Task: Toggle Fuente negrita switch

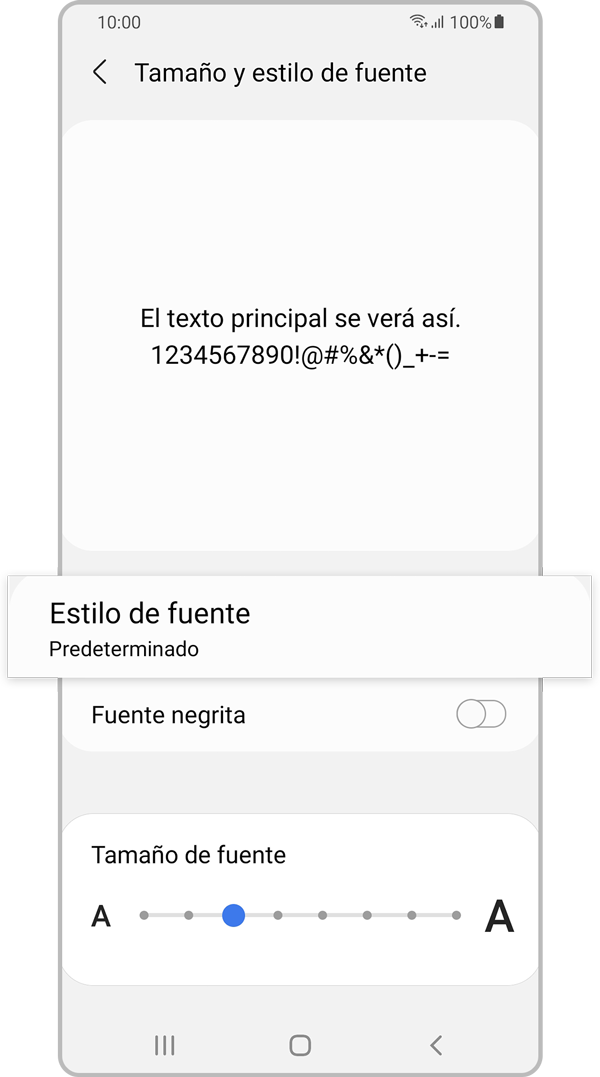Action: point(481,715)
